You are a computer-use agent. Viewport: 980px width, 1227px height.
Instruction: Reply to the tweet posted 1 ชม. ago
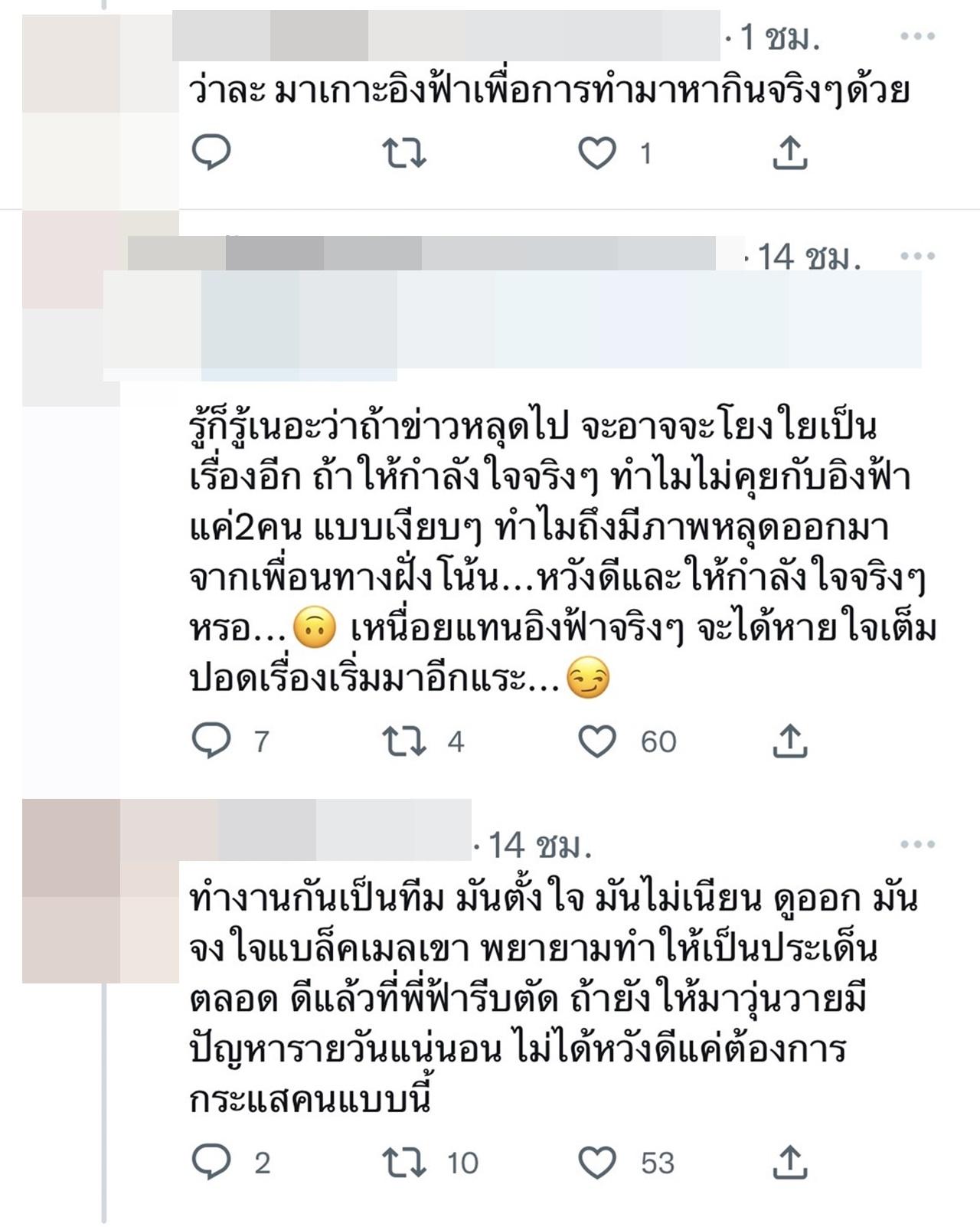click(211, 152)
